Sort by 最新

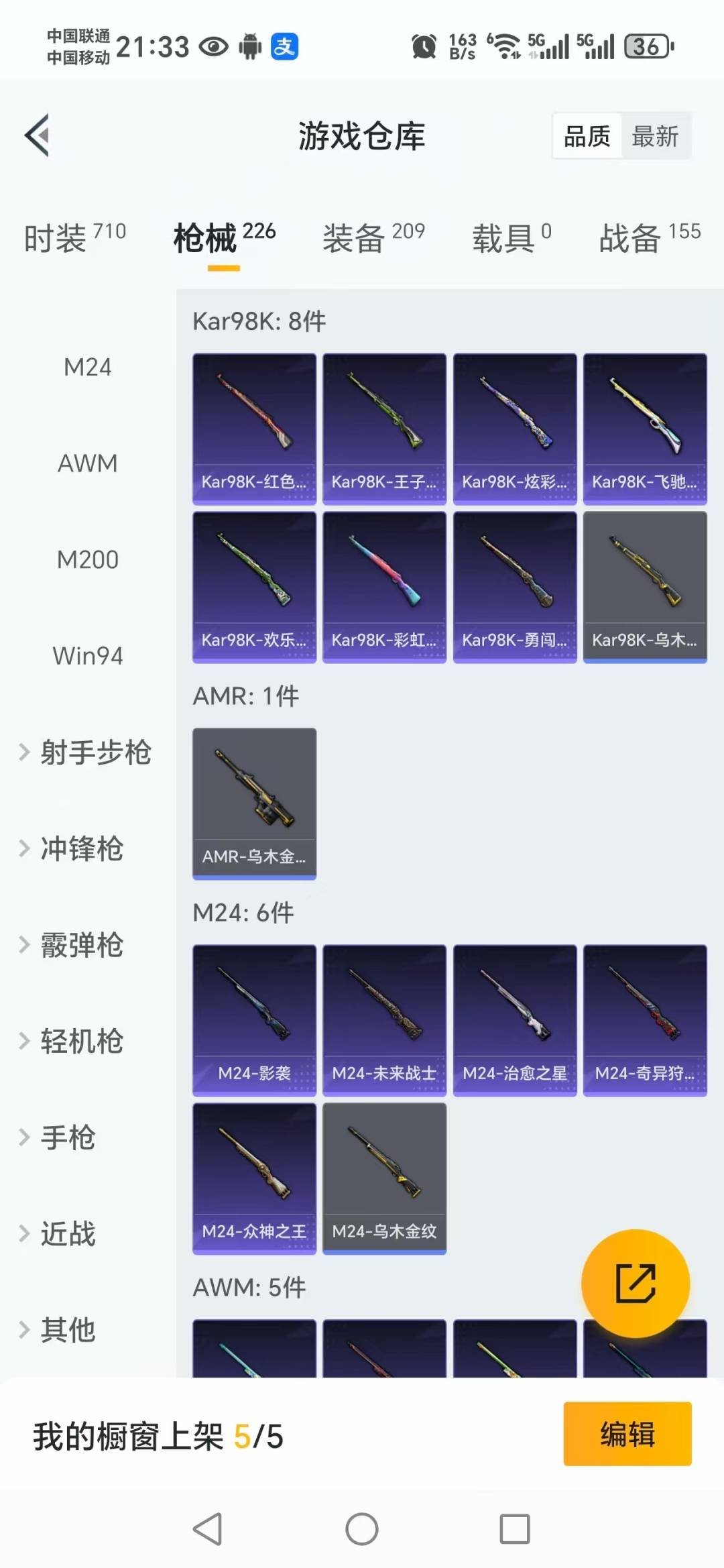pos(655,136)
